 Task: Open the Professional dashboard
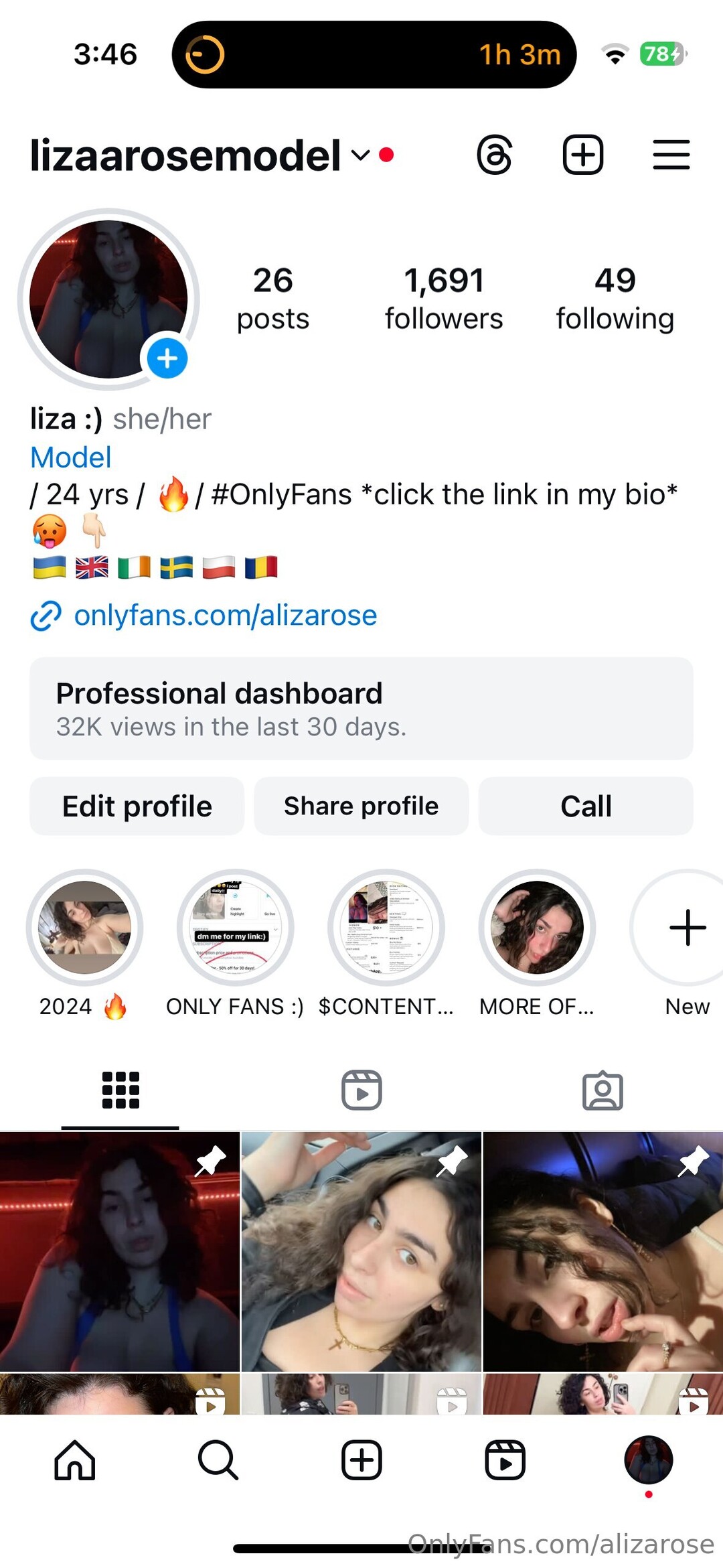pos(361,708)
